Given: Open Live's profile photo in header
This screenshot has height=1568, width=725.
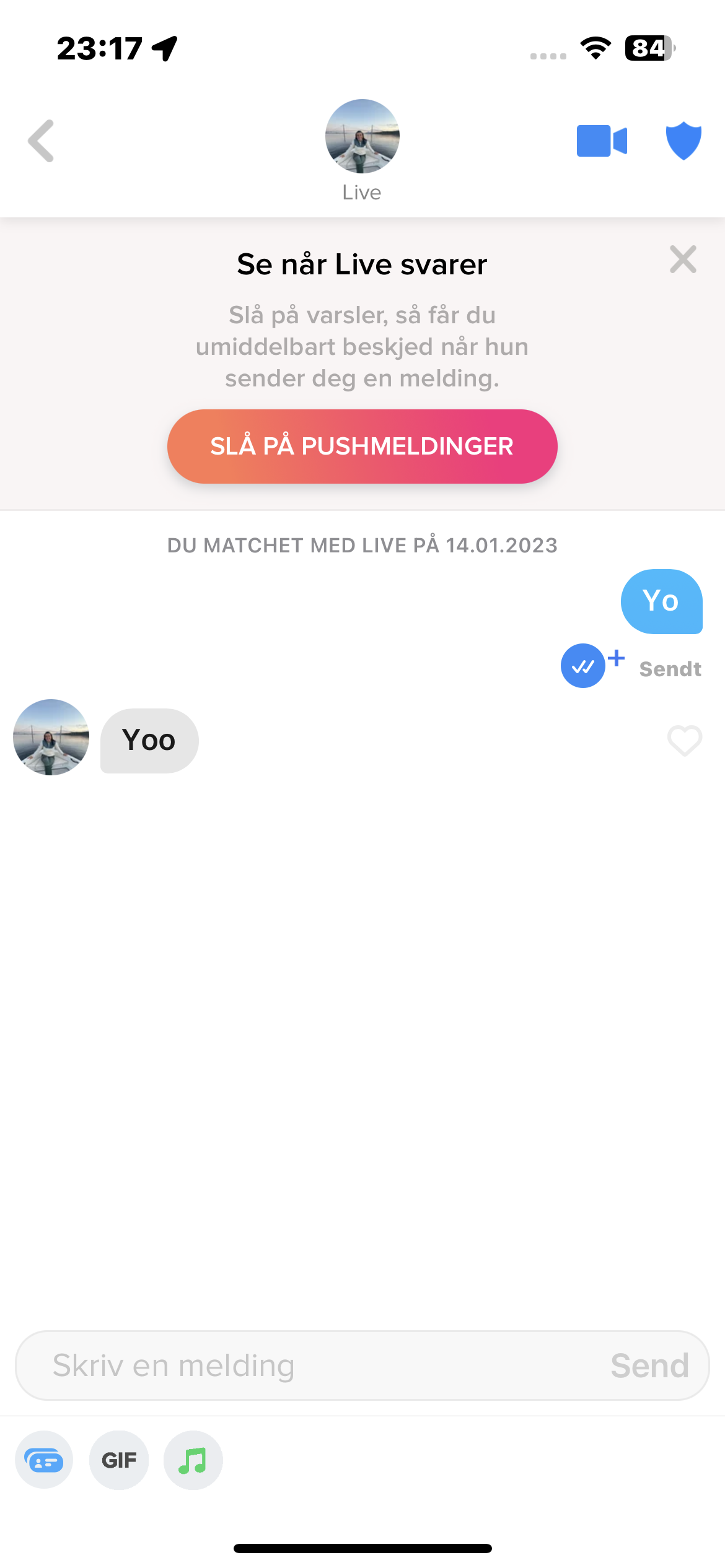Looking at the screenshot, I should pos(362,136).
